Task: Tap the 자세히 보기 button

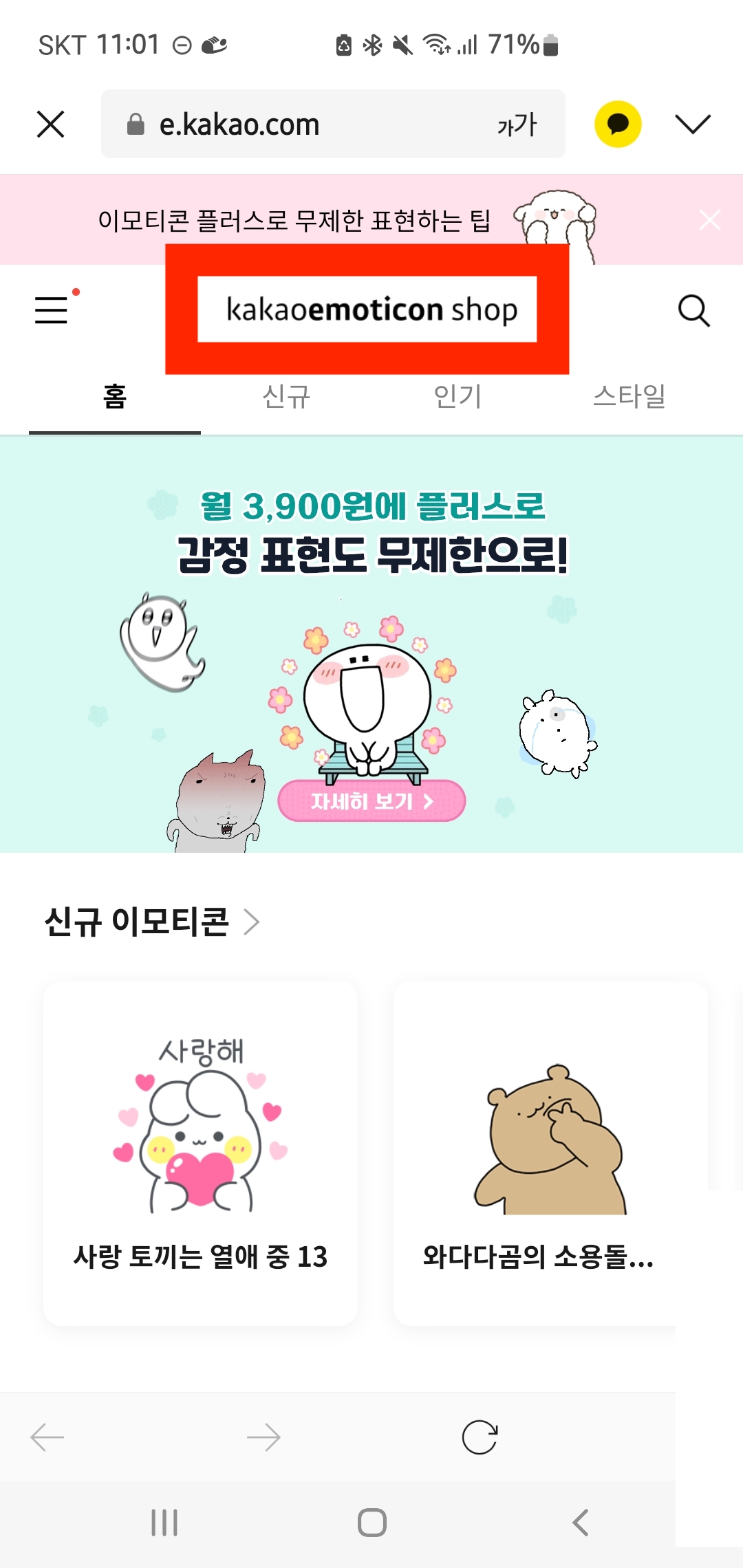Action: tap(372, 800)
